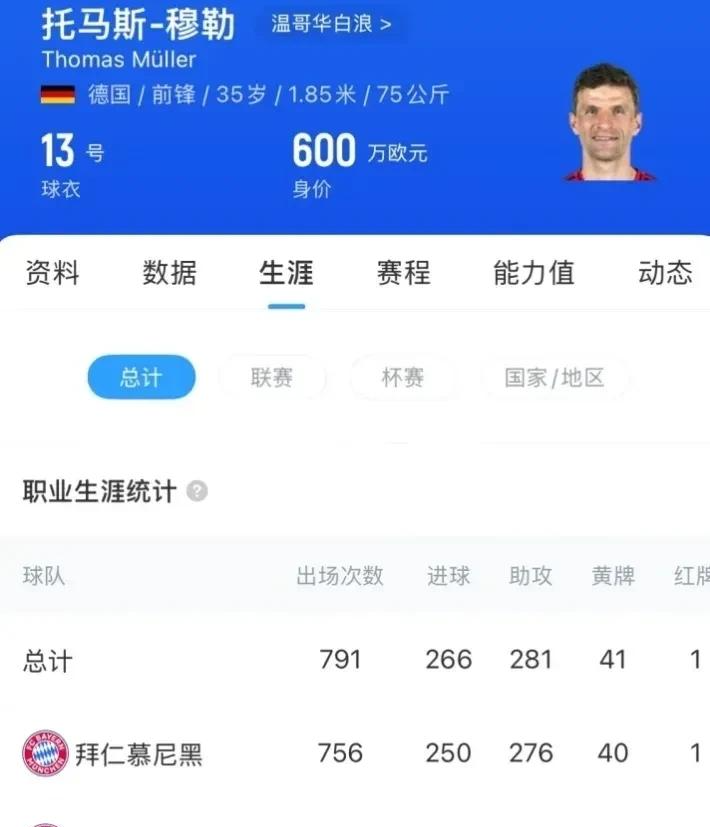Open the 温哥华白浪 team link
Screen dimensions: 710x827
331,23
